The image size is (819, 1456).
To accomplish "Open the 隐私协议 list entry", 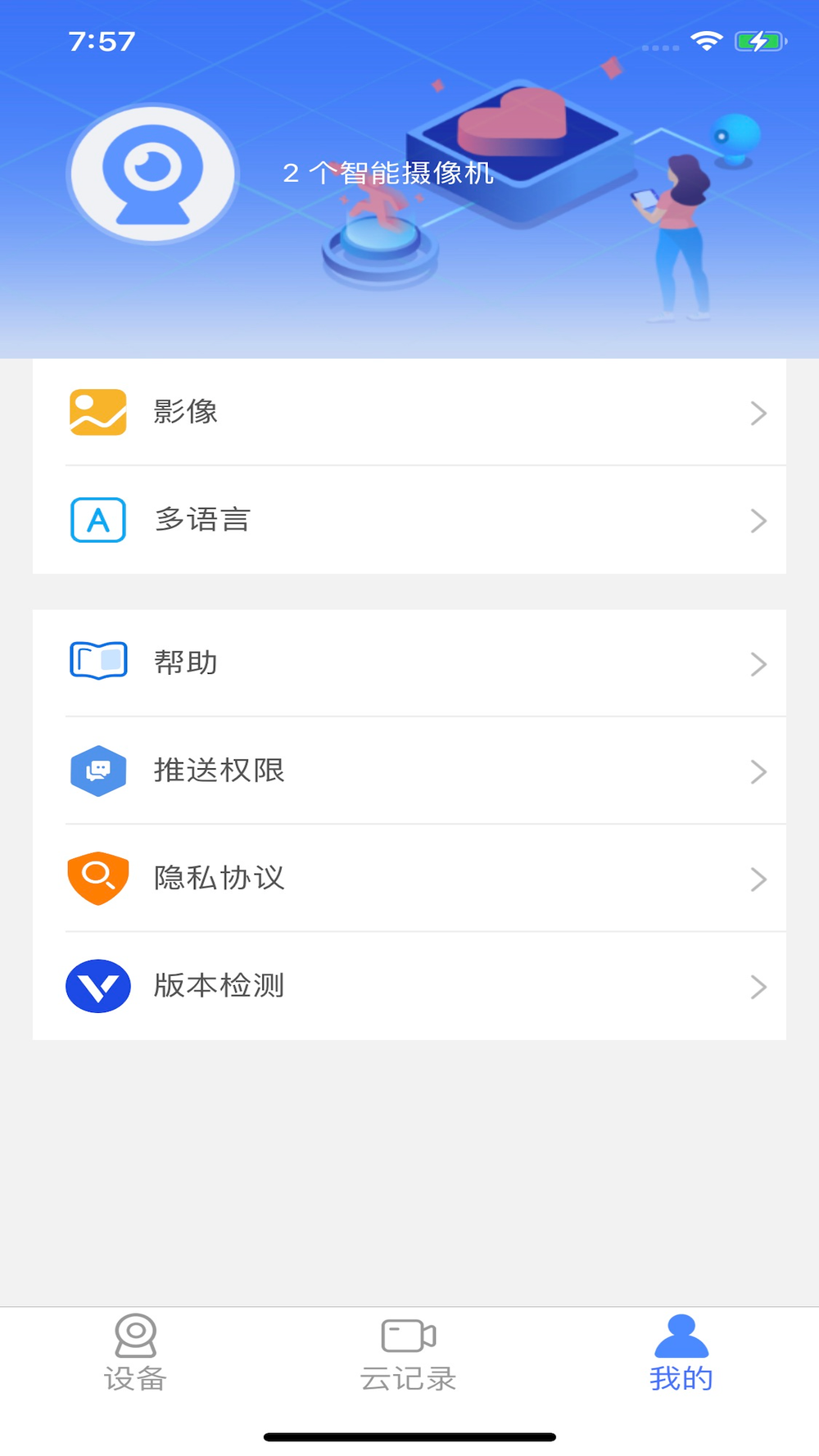I will tap(409, 877).
